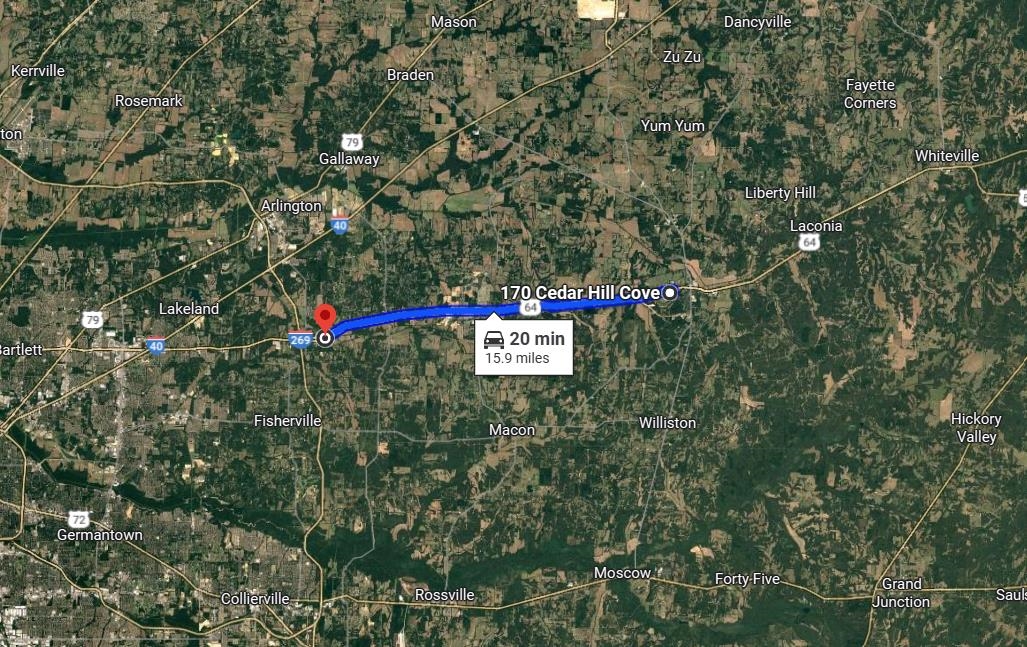Select the 20 min route callout
Image resolution: width=1027 pixels, height=647 pixels.
tap(524, 347)
